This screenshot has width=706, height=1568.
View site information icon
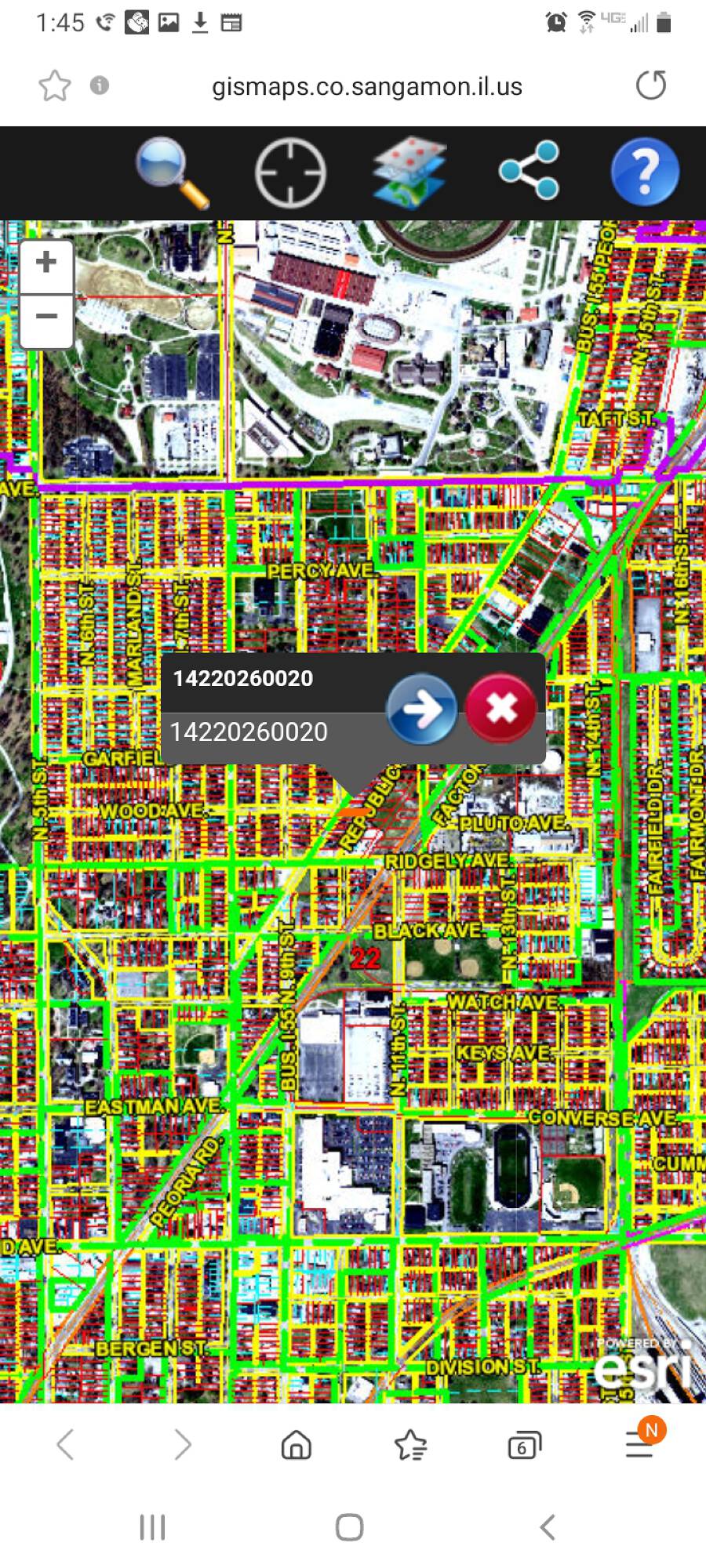coord(99,85)
